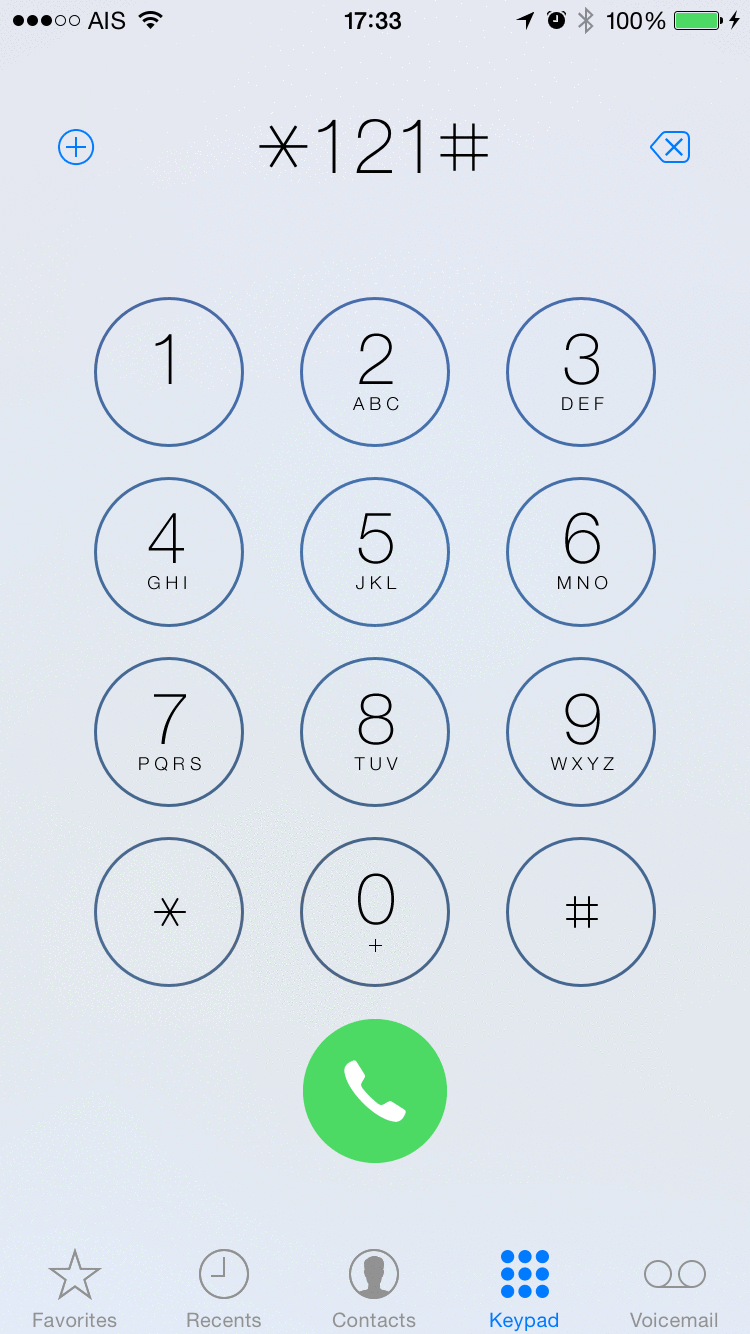Tap the 5 JKL key

click(x=375, y=552)
